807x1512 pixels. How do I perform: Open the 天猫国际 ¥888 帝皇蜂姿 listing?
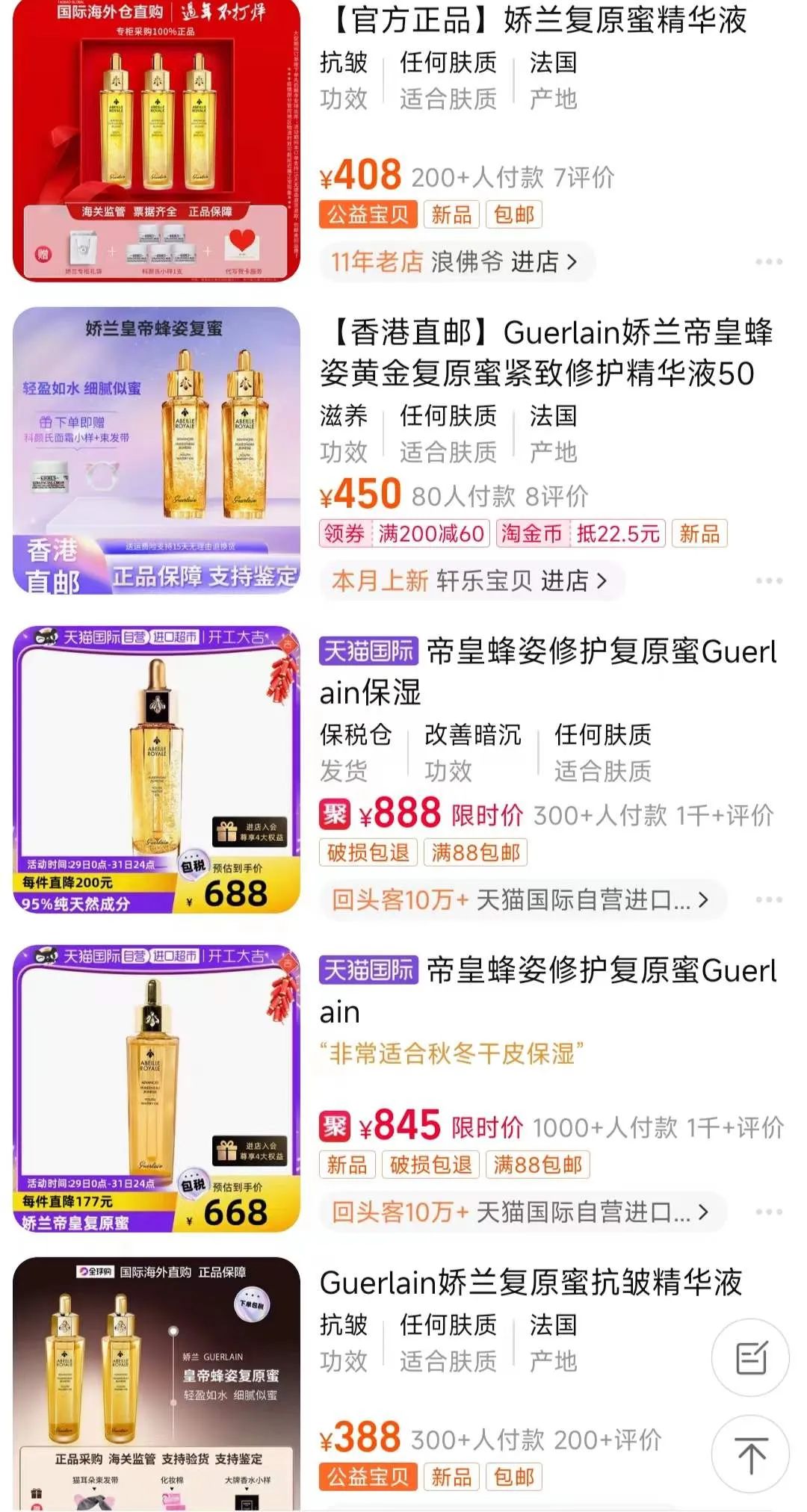(x=548, y=671)
